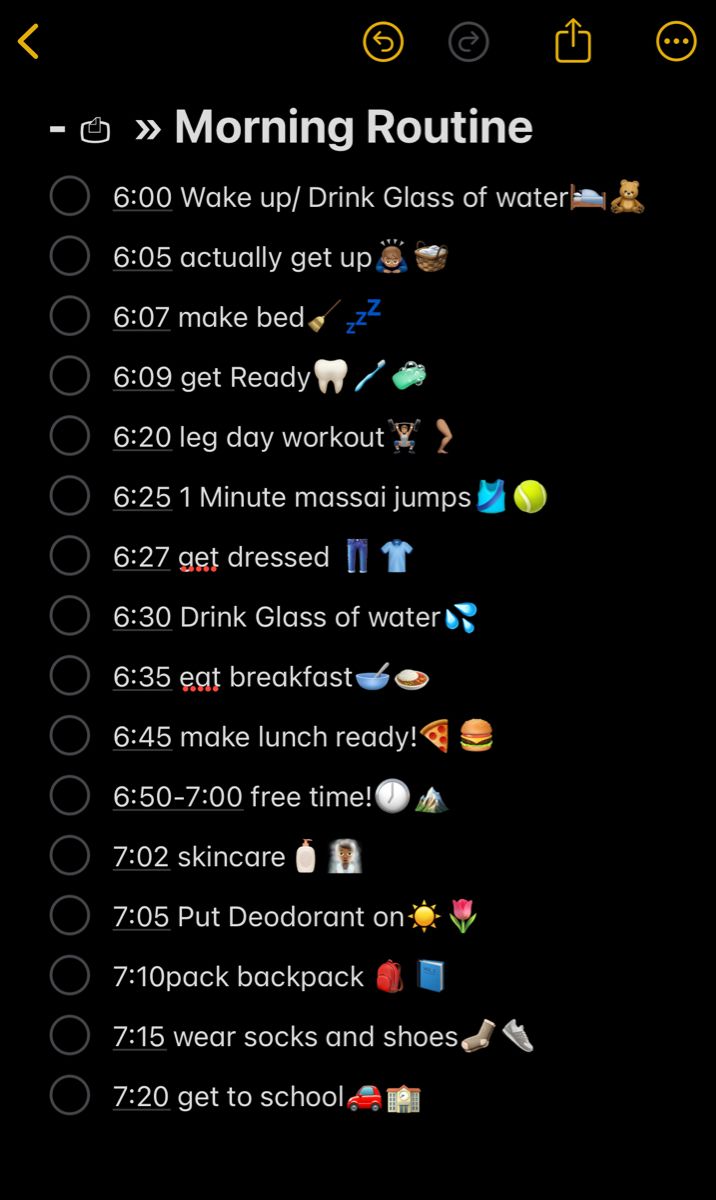
Task: Undo the last edit
Action: 383,42
